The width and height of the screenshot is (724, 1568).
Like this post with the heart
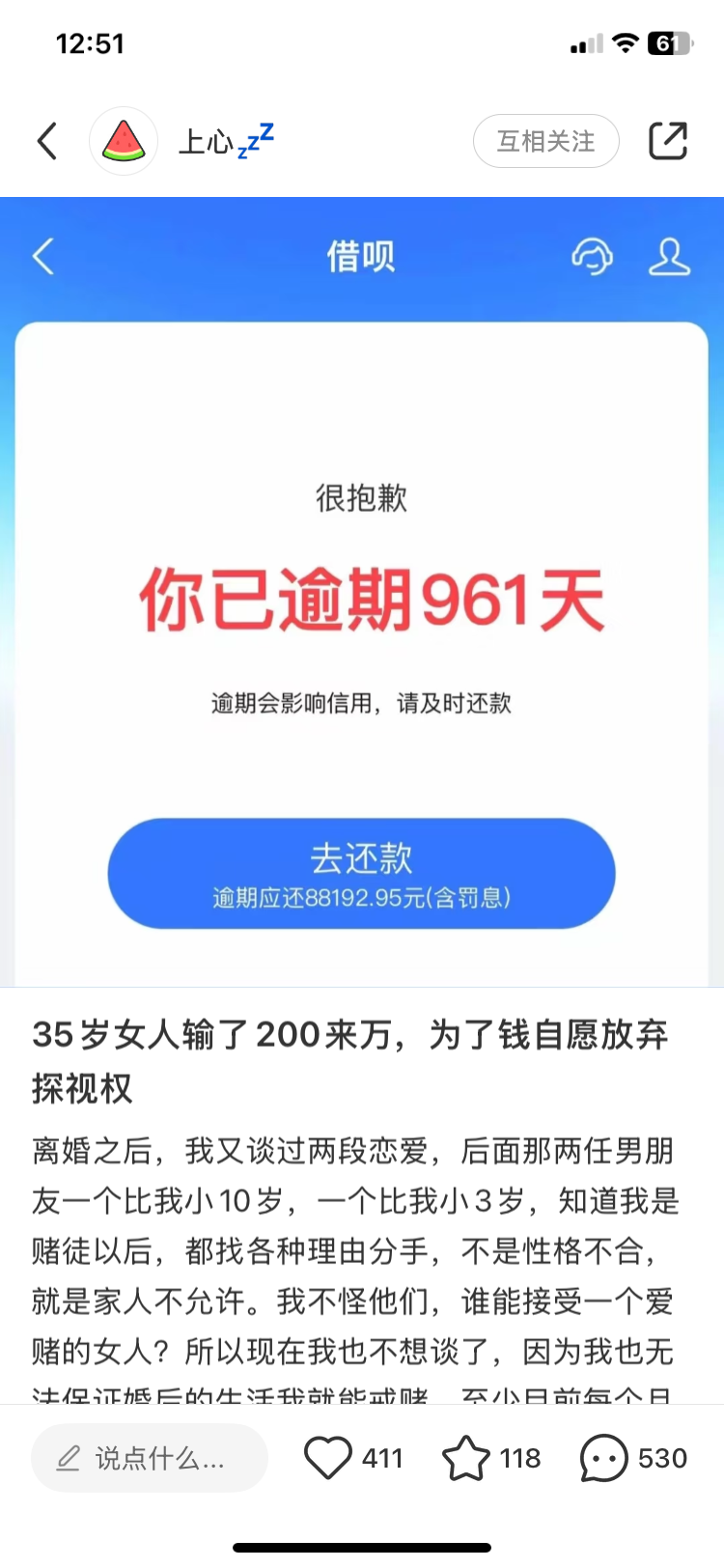point(328,1458)
